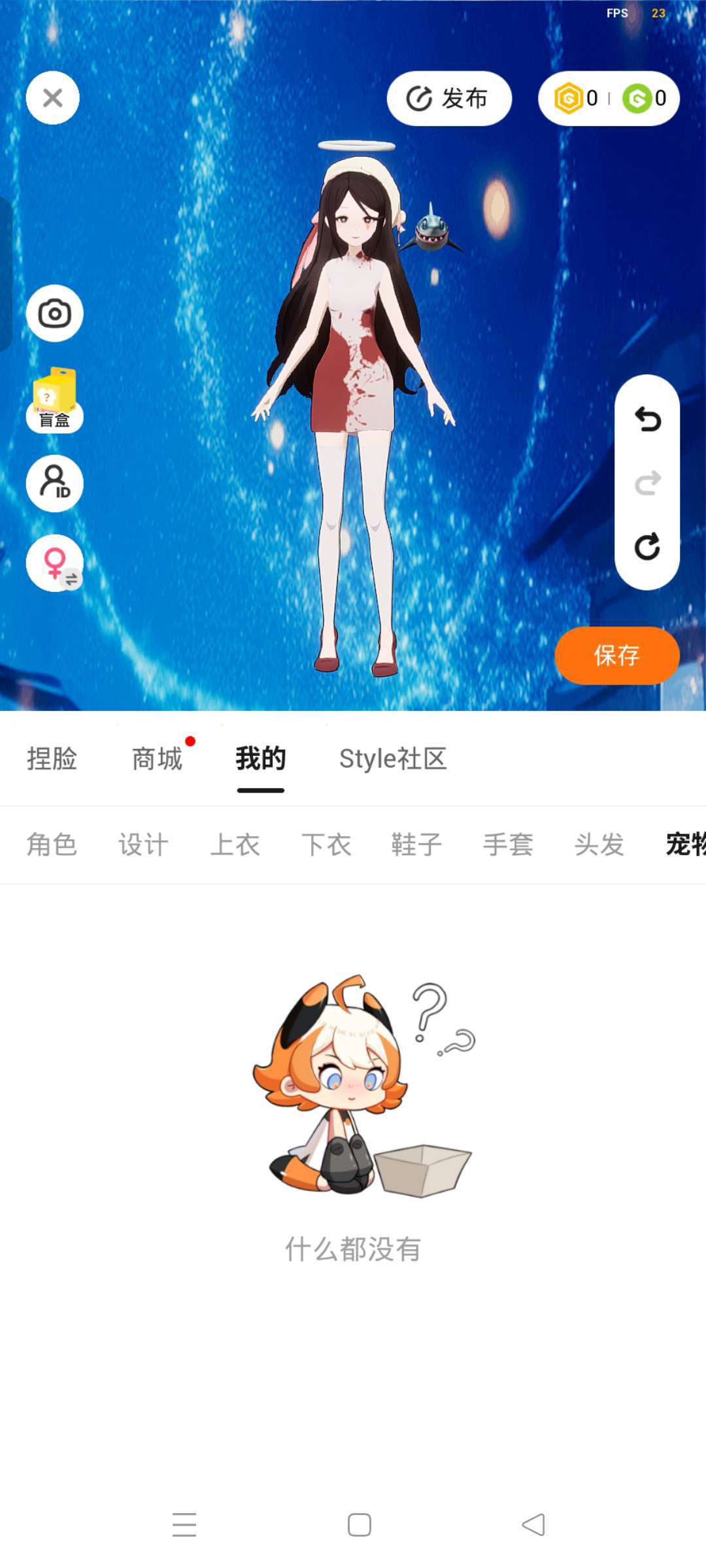
Task: Select the 设计 category
Action: click(143, 845)
